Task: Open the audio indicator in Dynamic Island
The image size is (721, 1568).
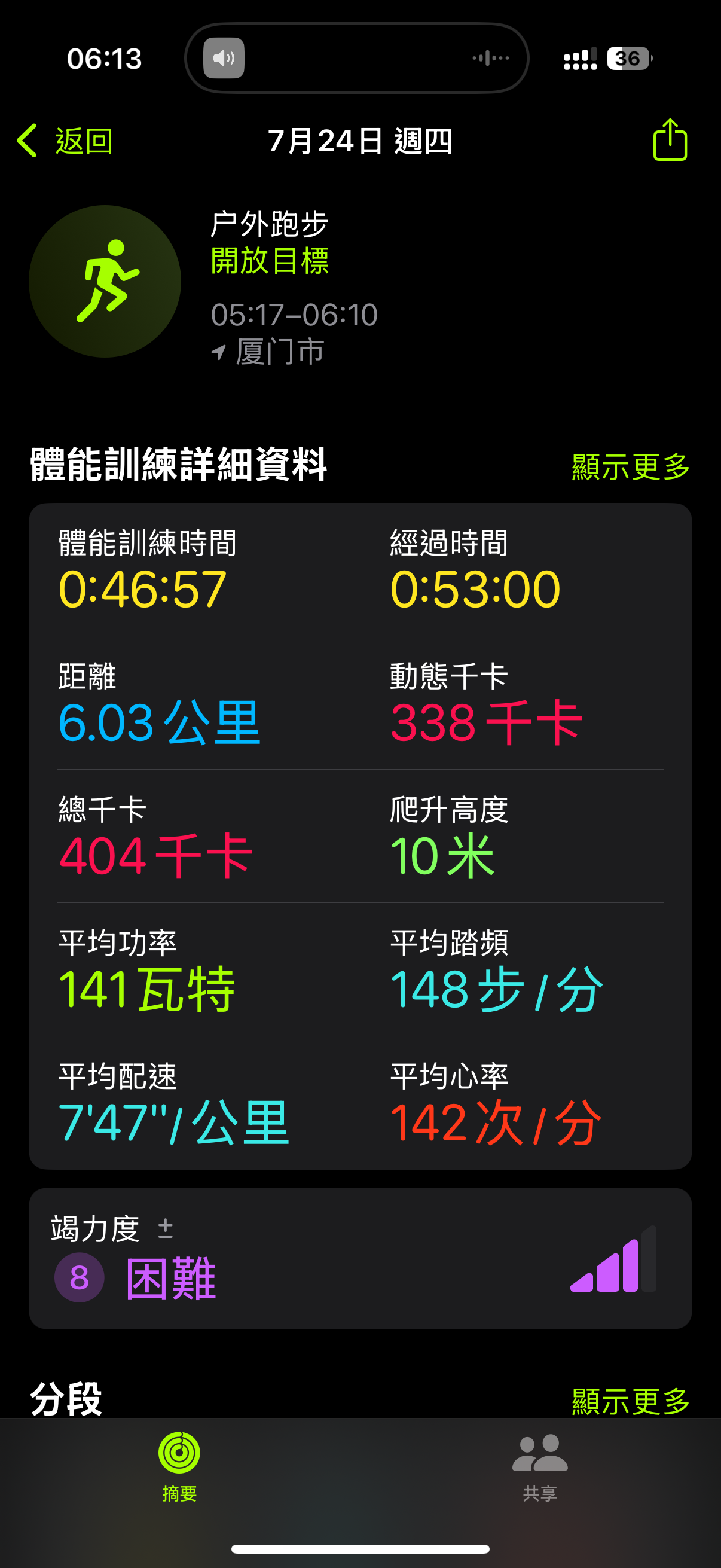Action: (x=224, y=59)
